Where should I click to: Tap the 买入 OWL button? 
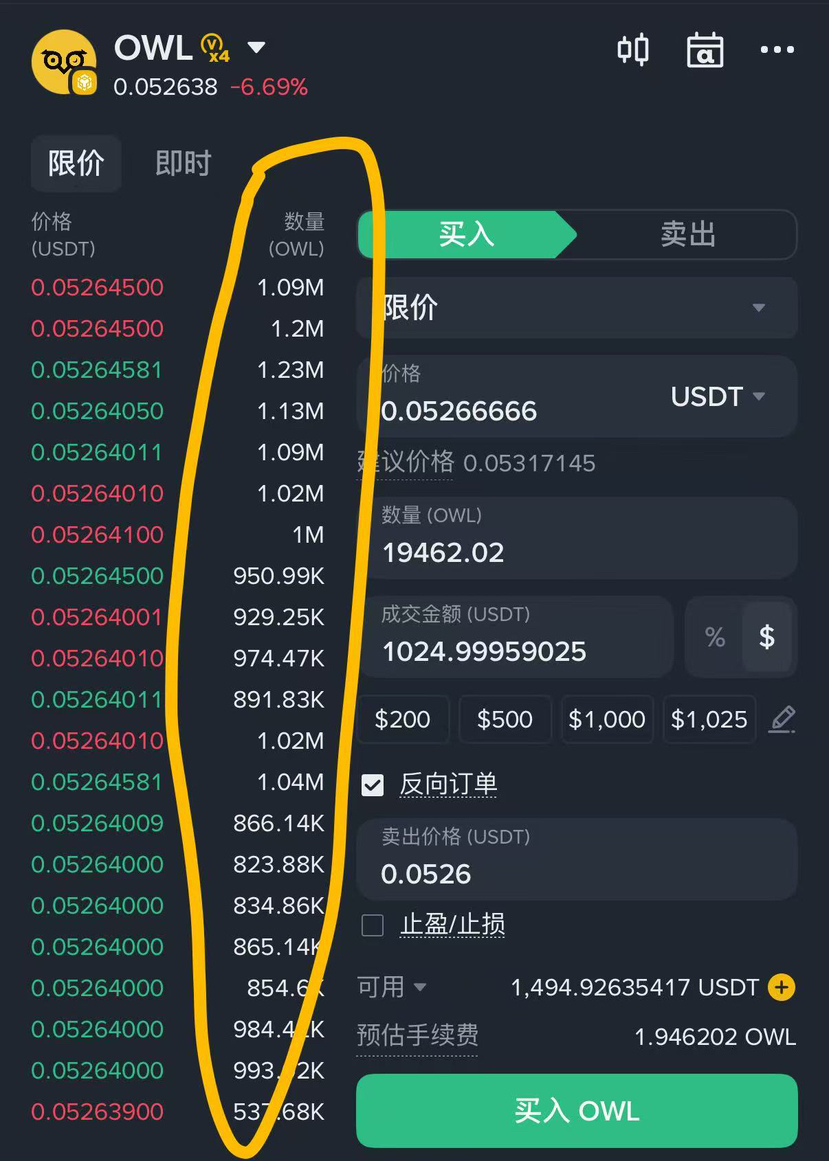[x=577, y=1111]
